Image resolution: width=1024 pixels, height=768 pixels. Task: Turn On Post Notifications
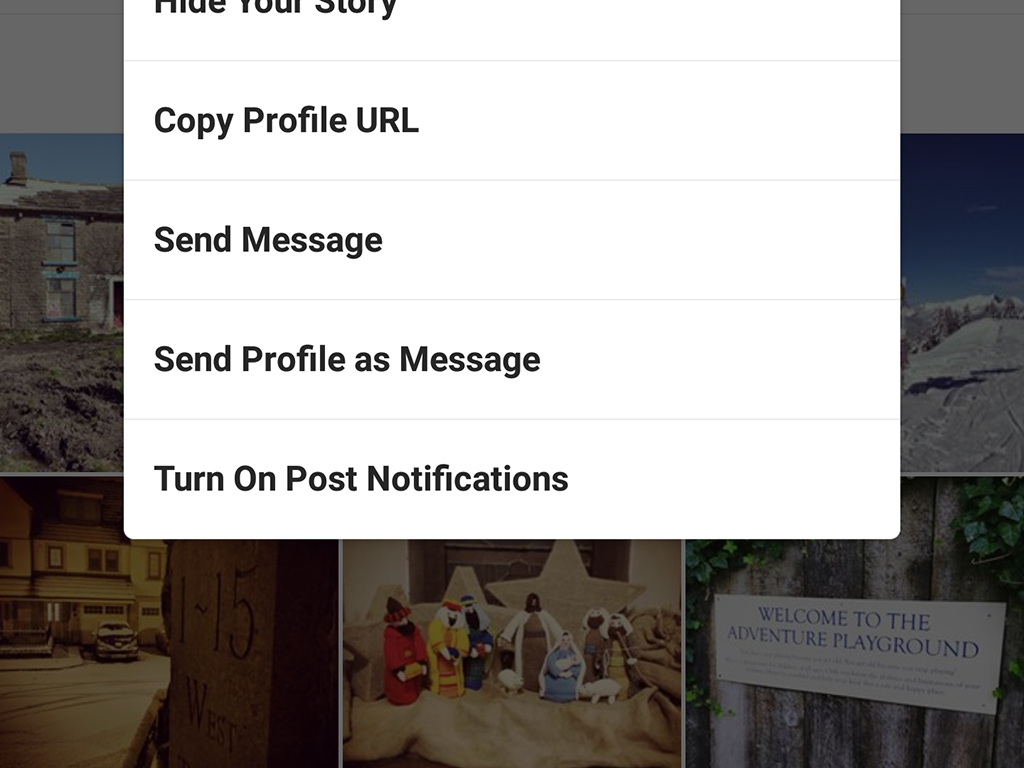tap(361, 479)
